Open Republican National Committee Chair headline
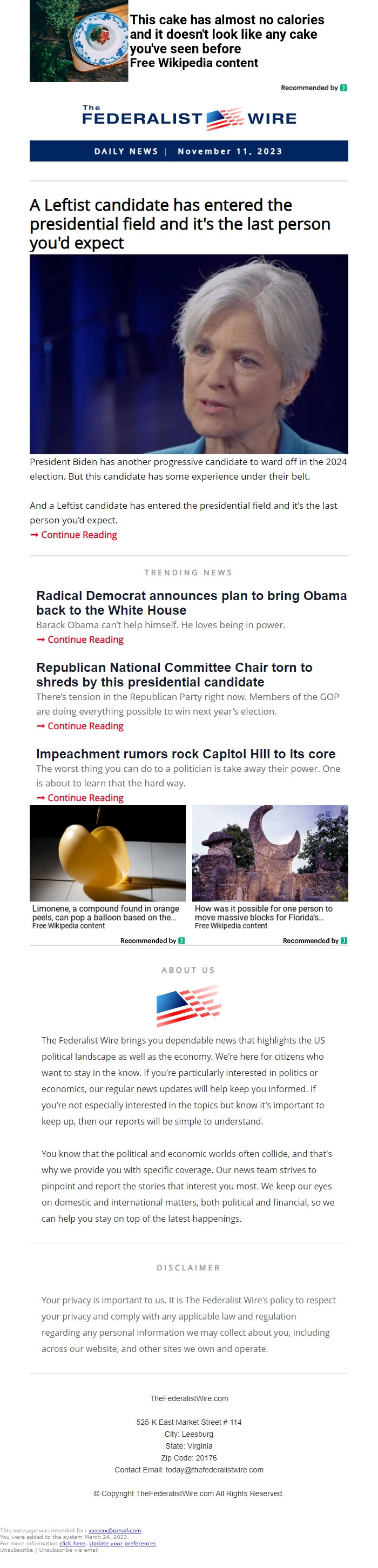 click(x=173, y=675)
